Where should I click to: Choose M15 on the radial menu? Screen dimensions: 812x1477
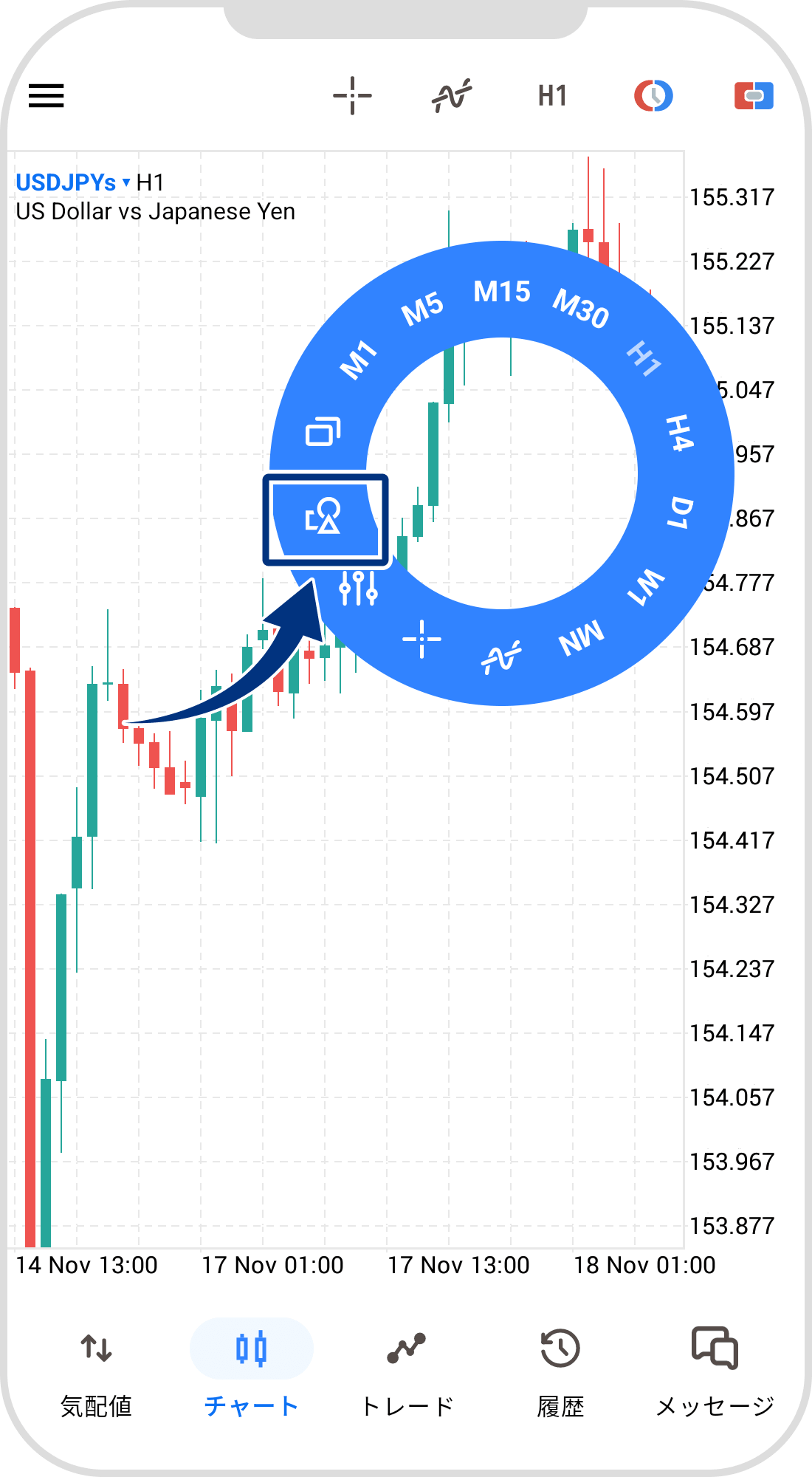click(x=502, y=292)
